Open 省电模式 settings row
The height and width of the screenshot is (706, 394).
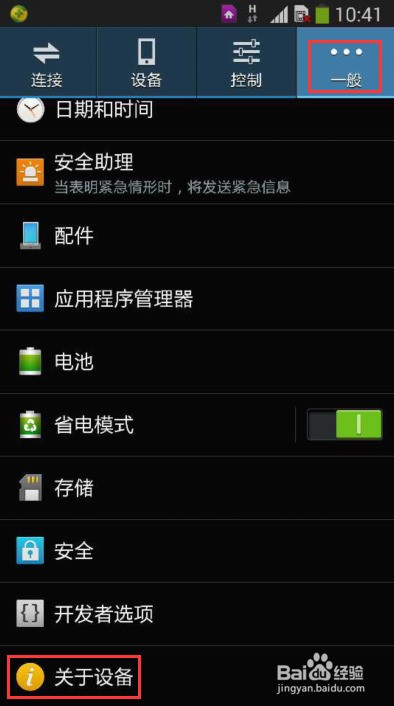coord(147,425)
